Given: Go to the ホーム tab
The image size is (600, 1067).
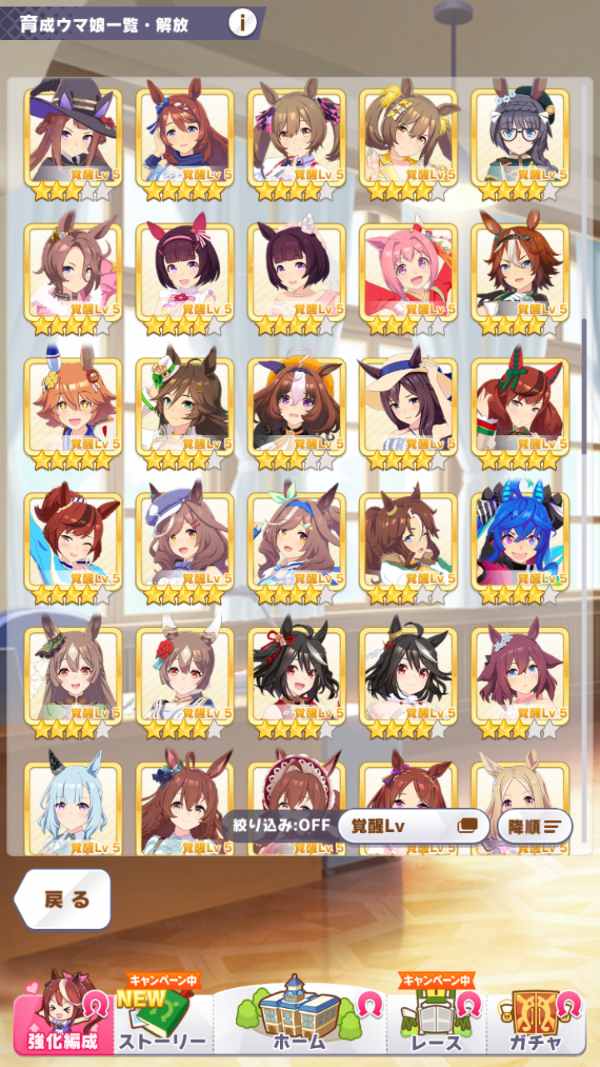Looking at the screenshot, I should coord(298,1015).
